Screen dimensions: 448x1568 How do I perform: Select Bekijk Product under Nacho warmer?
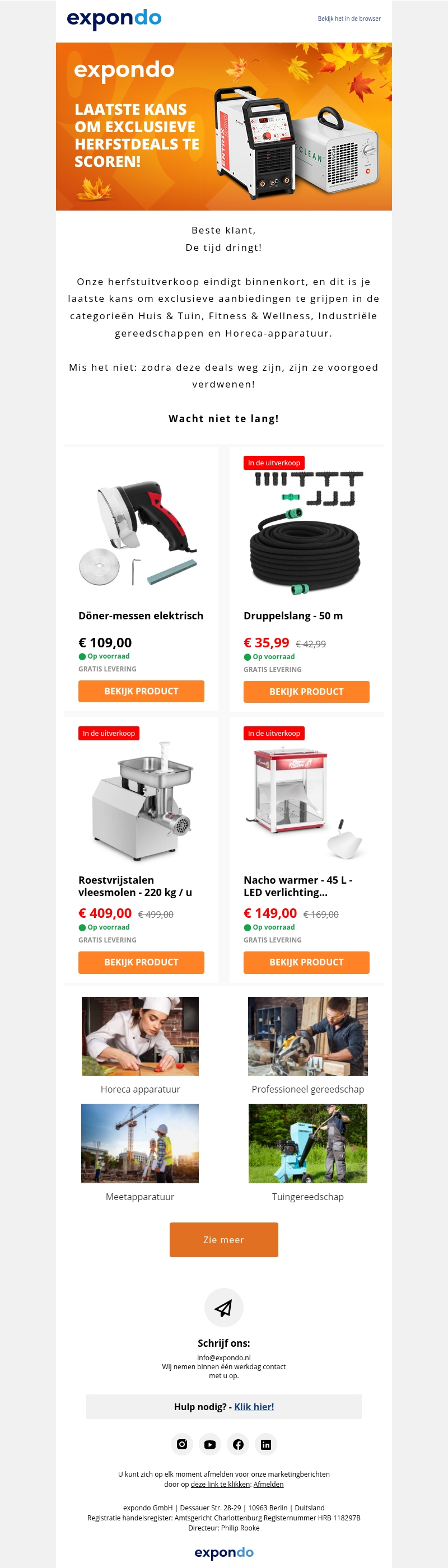306,962
